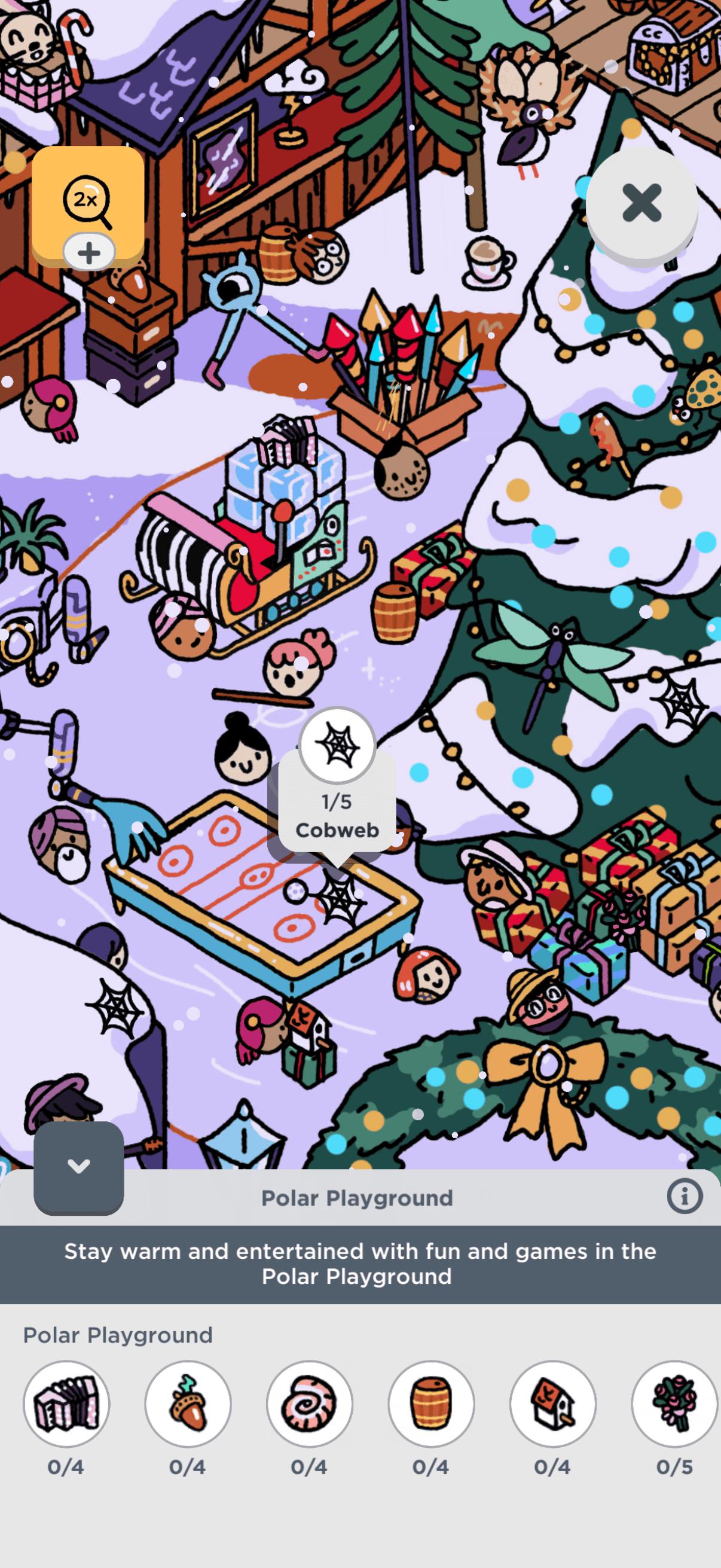Select the swirl roll item to find
This screenshot has width=721, height=1568.
(310, 1404)
